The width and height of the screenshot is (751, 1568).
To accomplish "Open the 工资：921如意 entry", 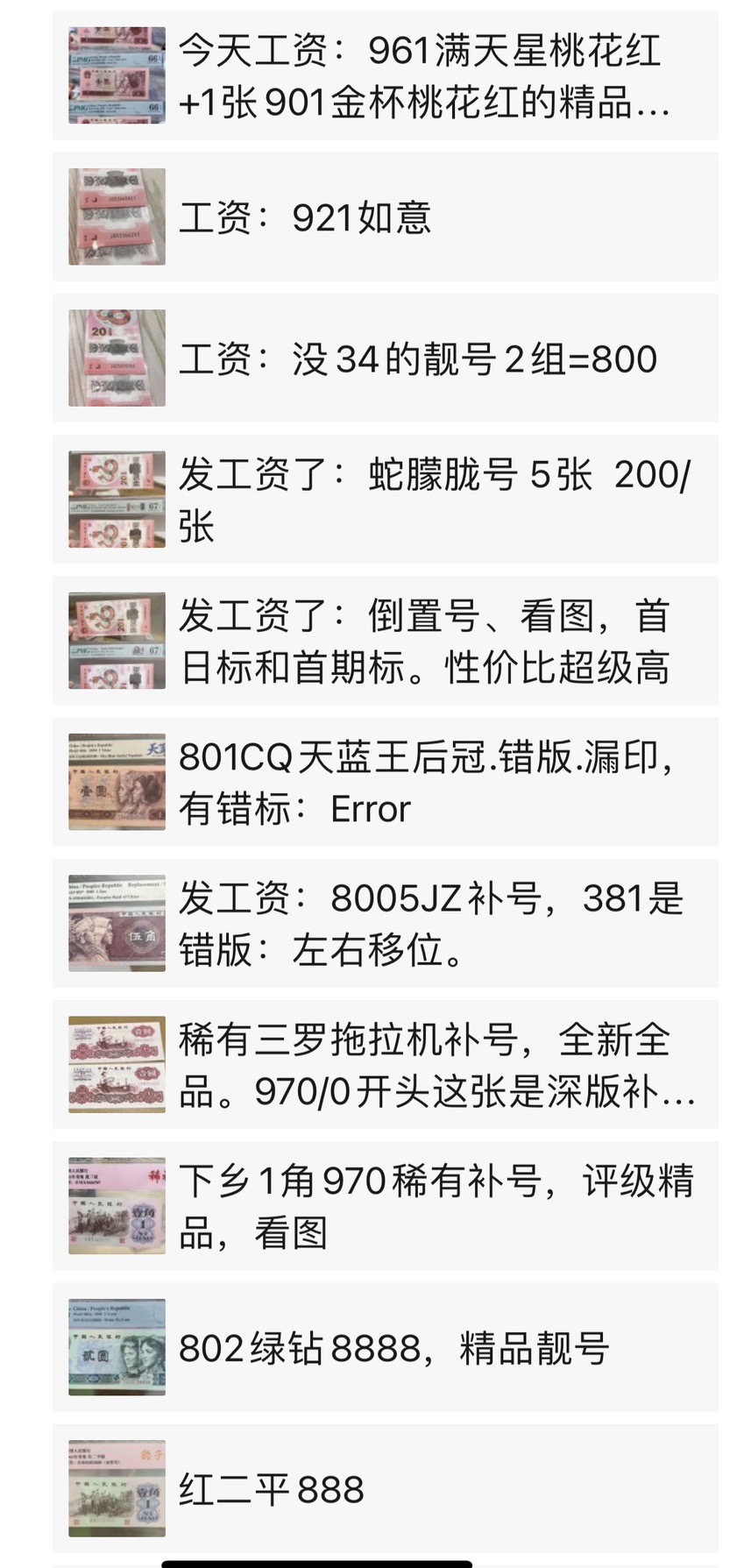I will click(386, 217).
